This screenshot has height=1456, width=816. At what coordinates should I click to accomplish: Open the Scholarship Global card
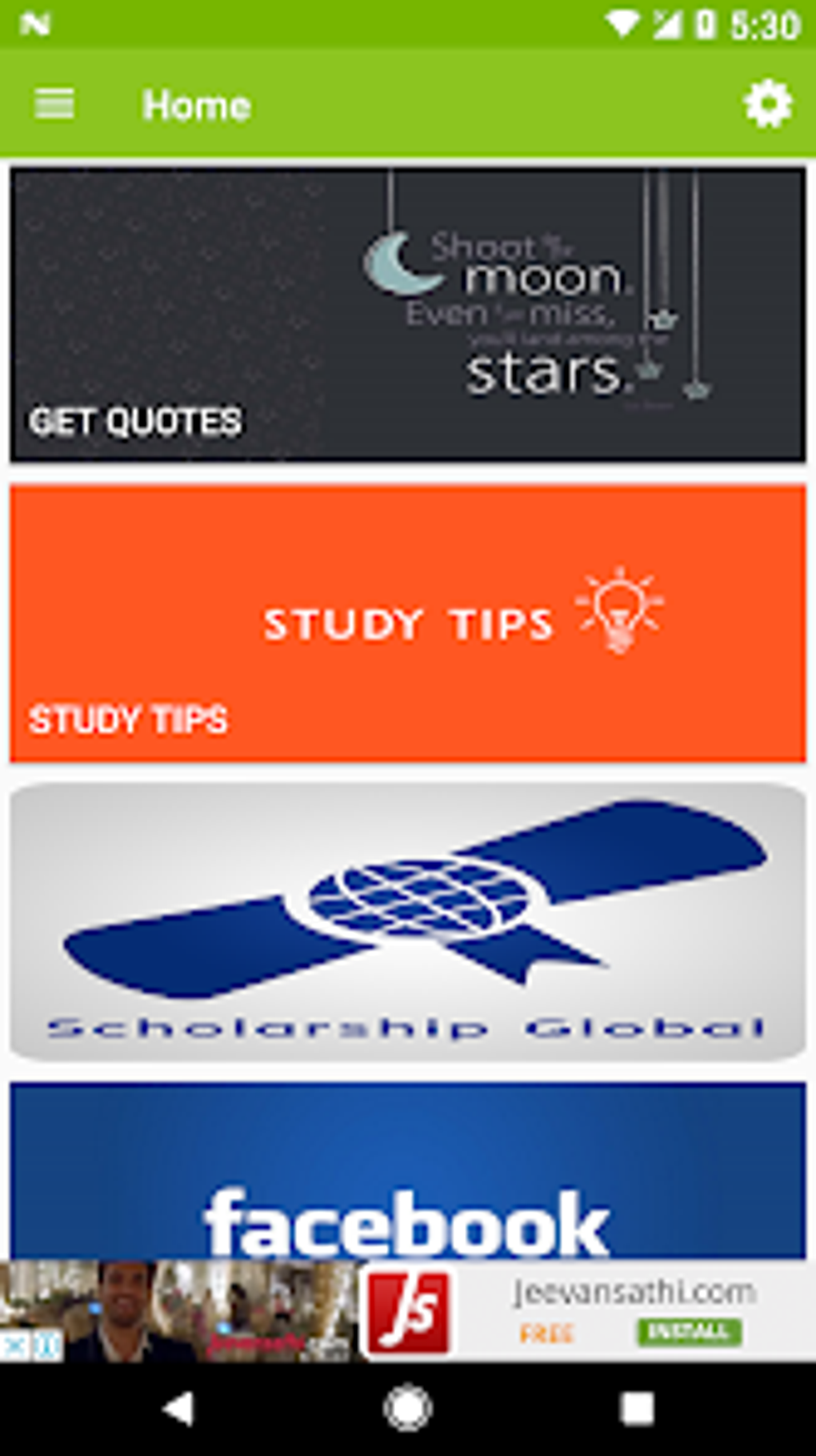(x=408, y=922)
